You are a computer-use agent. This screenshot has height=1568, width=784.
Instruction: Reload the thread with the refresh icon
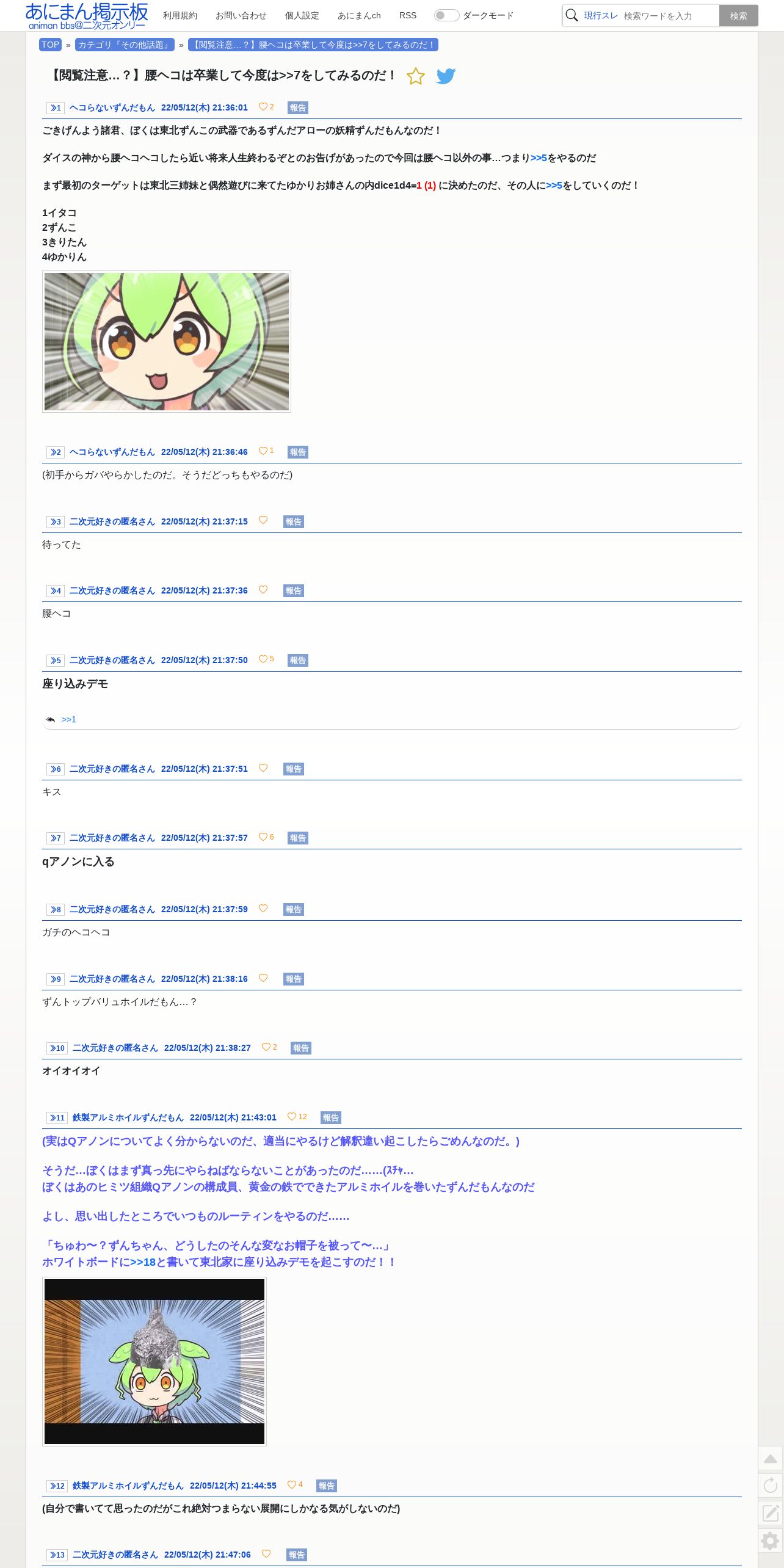tap(771, 1486)
